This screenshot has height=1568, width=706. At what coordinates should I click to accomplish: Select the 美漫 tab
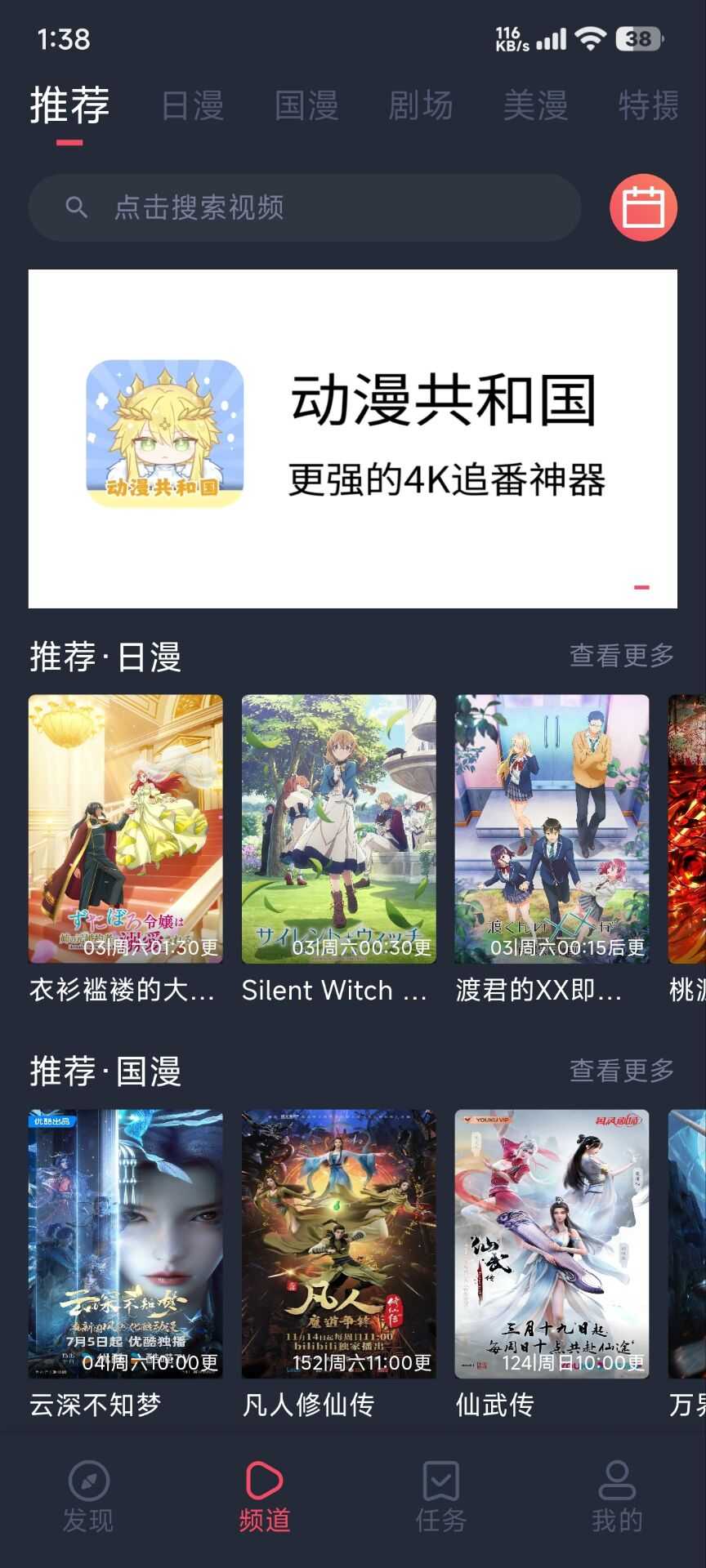[535, 106]
